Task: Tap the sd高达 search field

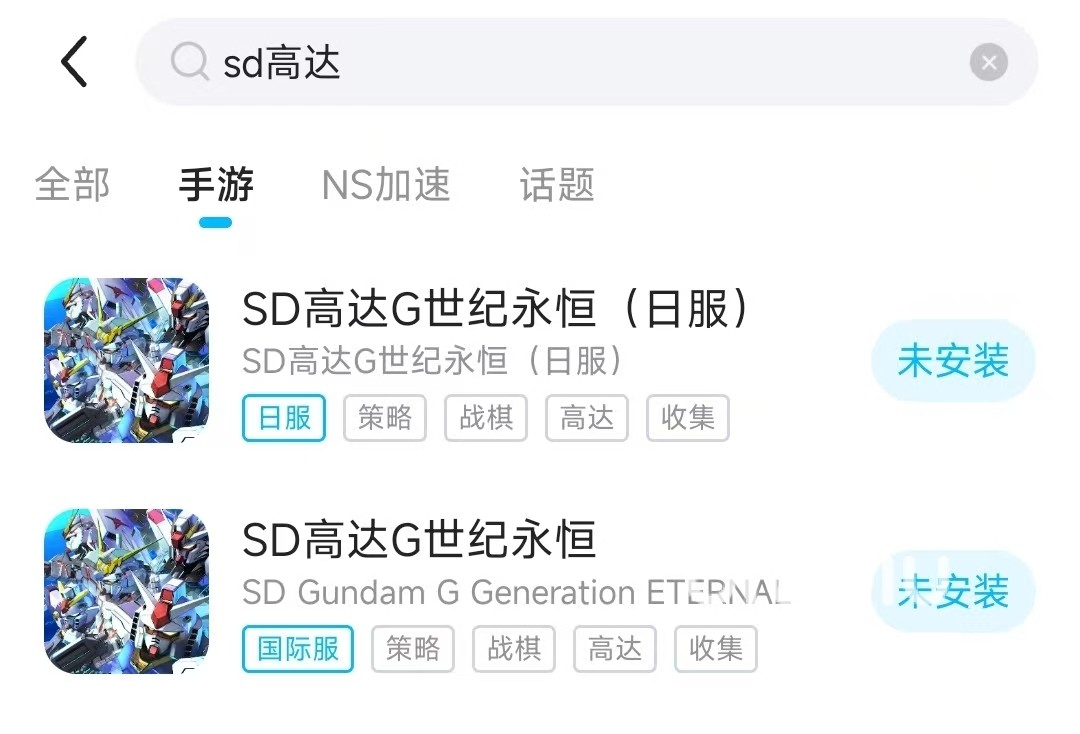Action: 560,64
